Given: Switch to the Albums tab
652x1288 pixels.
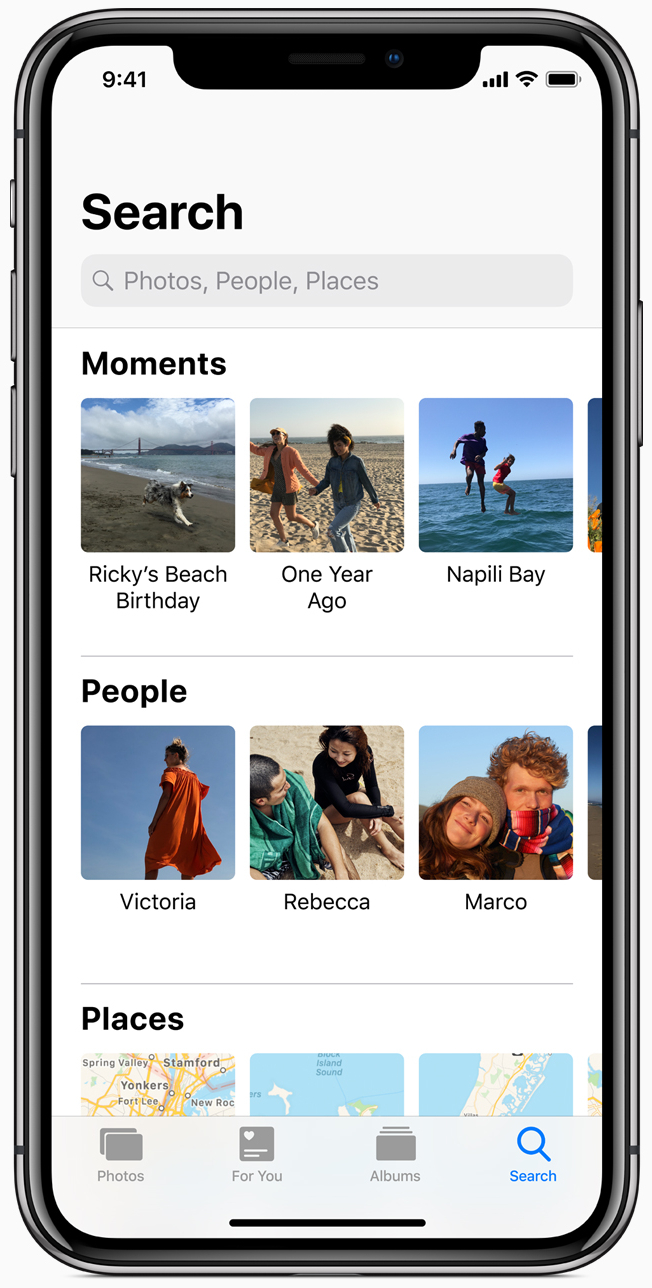Looking at the screenshot, I should pos(395,1155).
